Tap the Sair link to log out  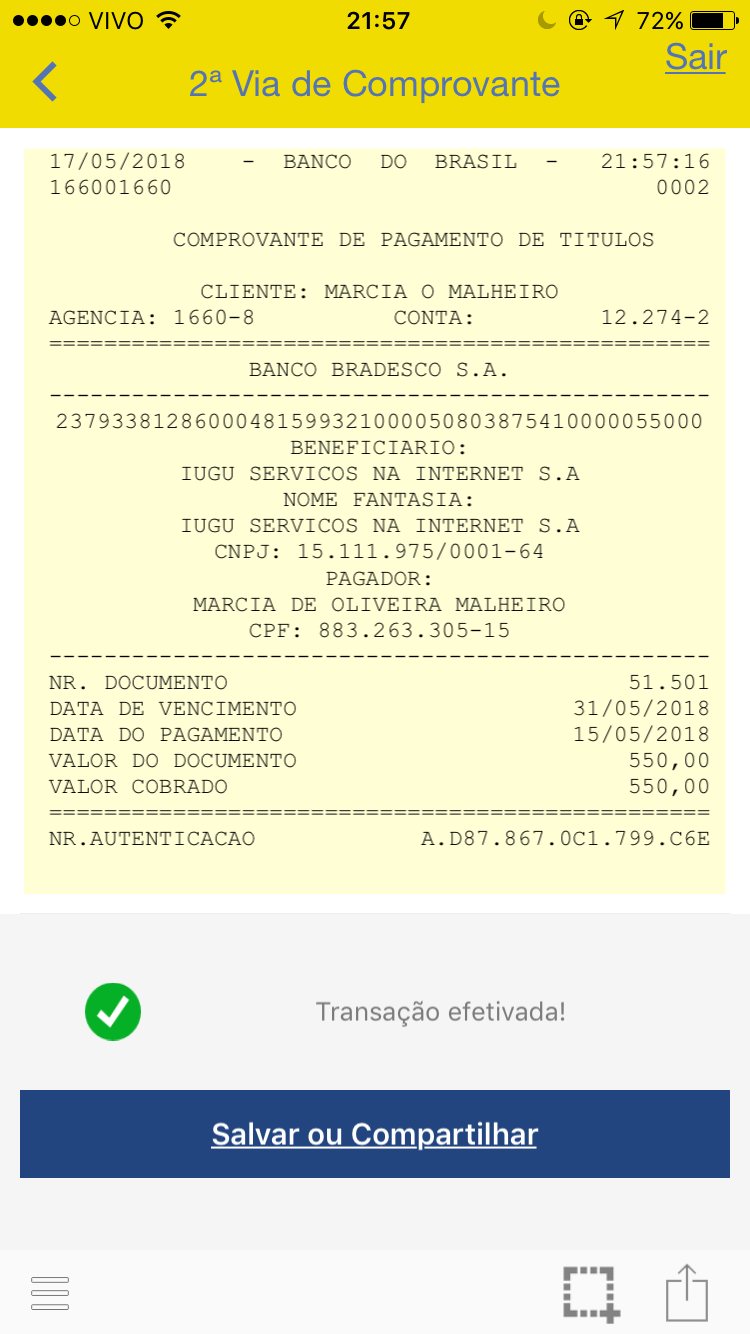point(695,58)
